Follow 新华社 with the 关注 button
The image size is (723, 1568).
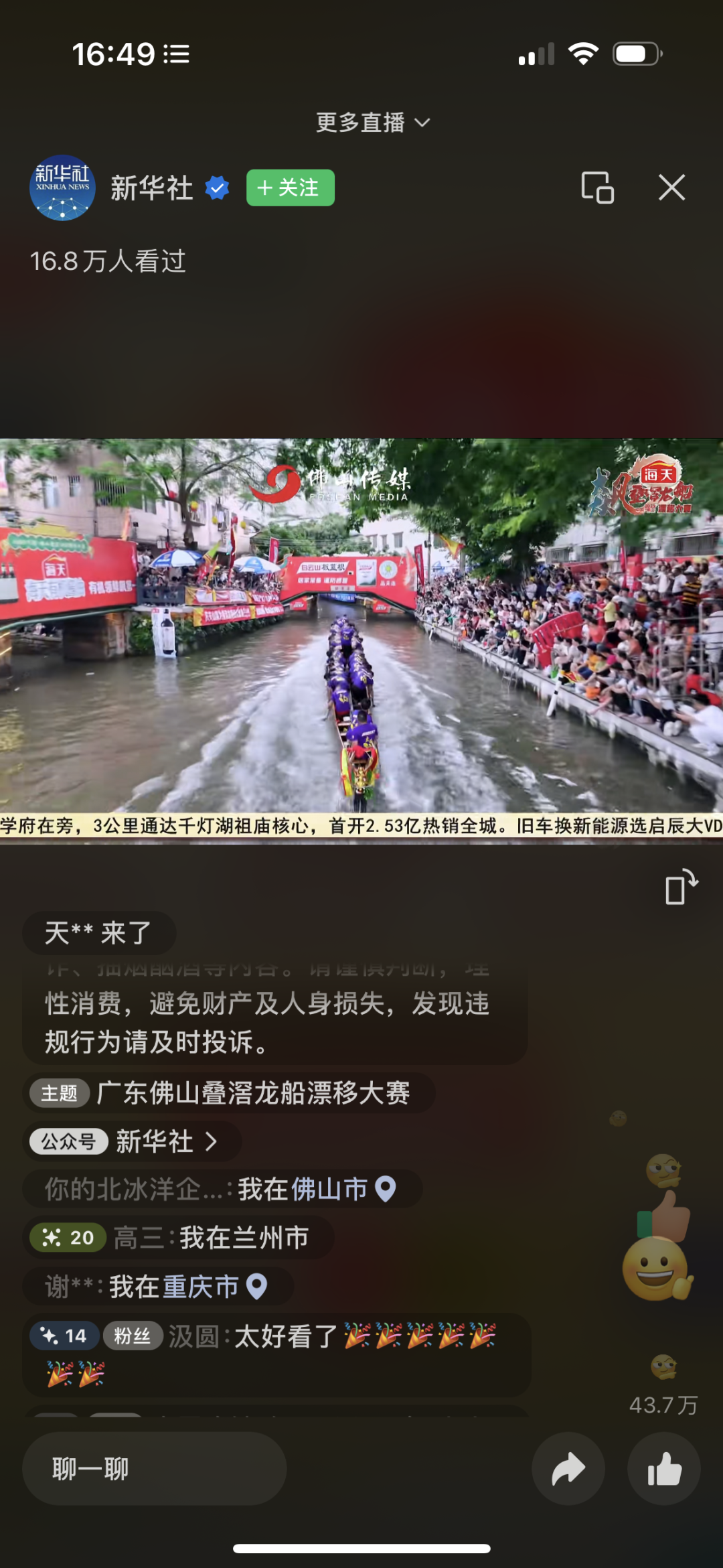(x=291, y=188)
